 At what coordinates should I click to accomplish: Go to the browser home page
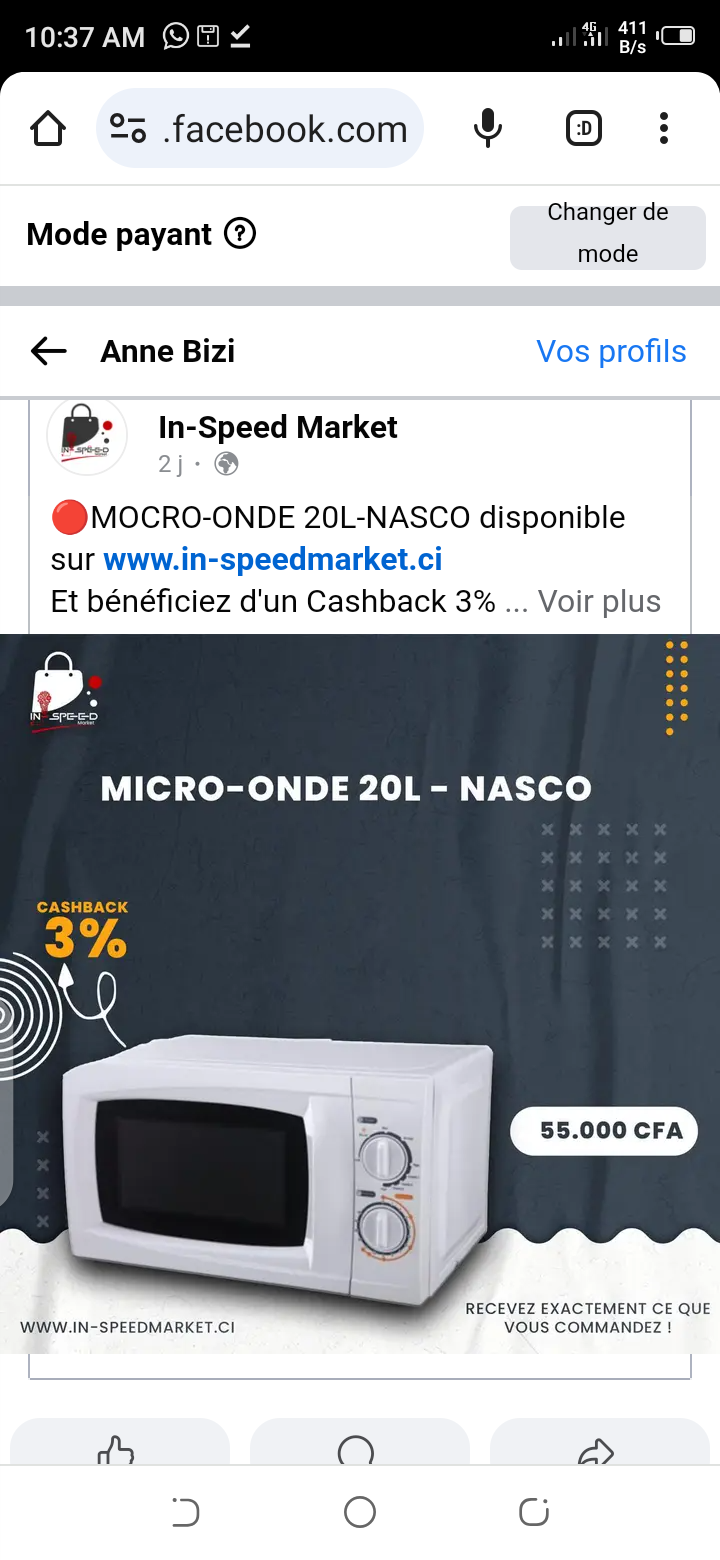pyautogui.click(x=48, y=129)
